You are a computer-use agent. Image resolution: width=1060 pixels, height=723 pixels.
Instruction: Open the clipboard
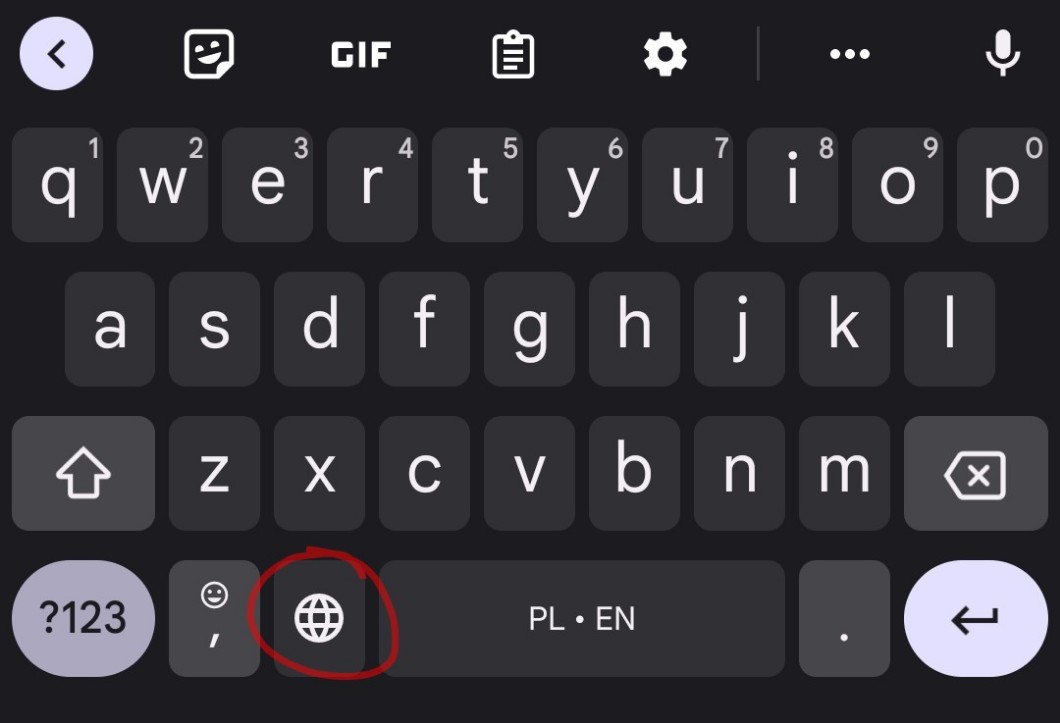coord(513,54)
